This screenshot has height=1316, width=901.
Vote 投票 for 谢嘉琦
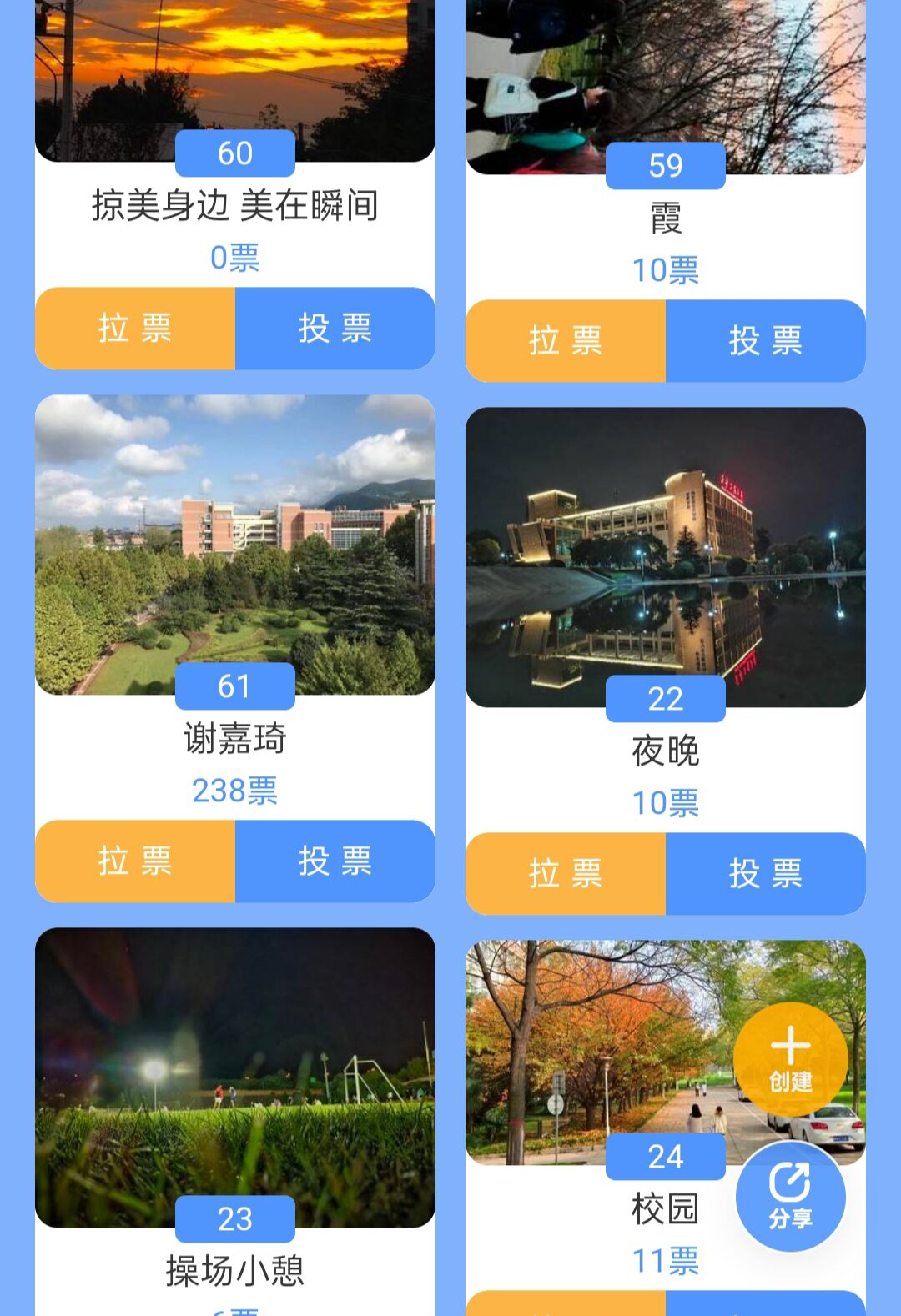[x=335, y=861]
